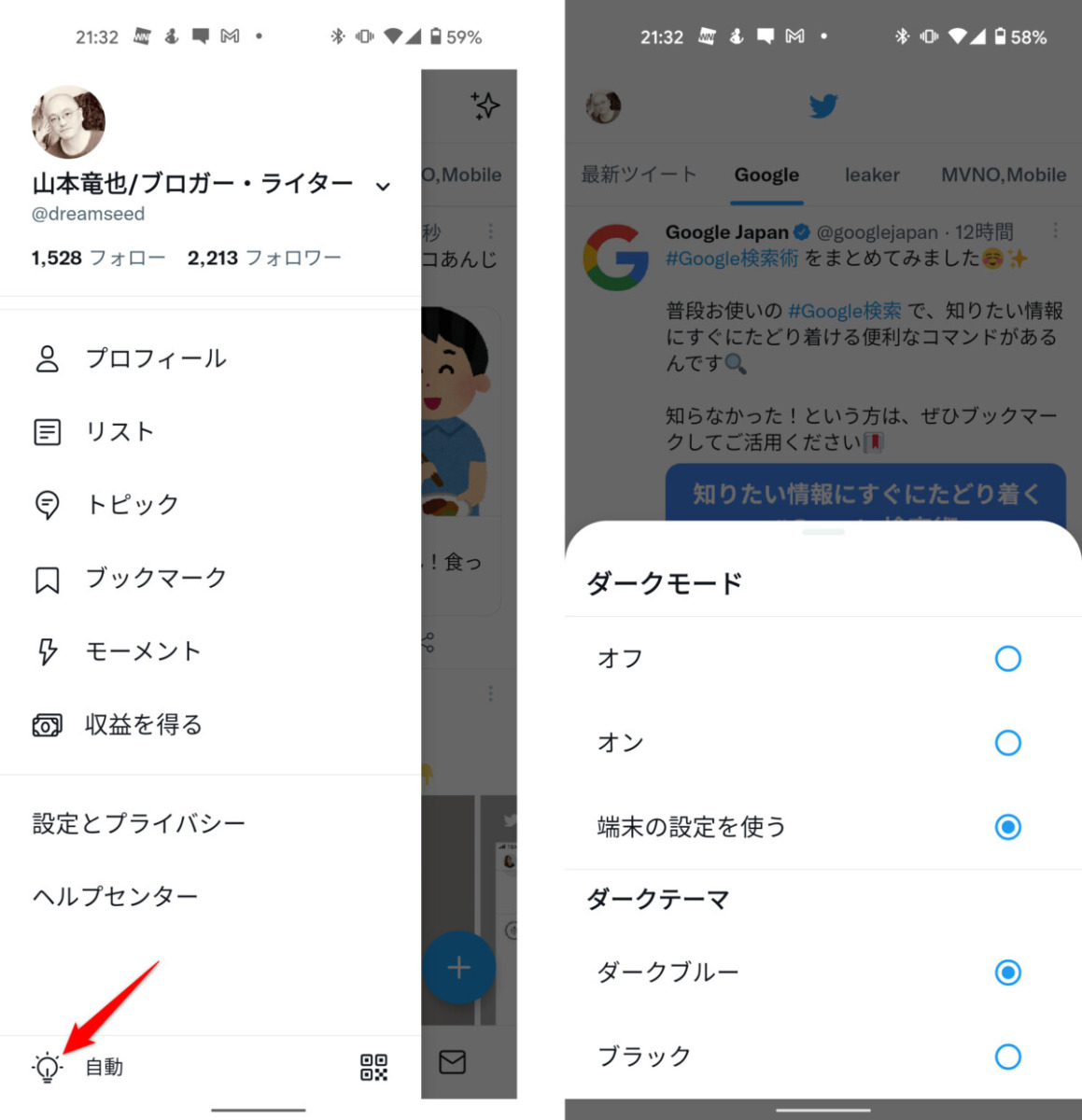The width and height of the screenshot is (1082, 1120).
Task: View the 2,213 フォロワー list
Action: (264, 258)
